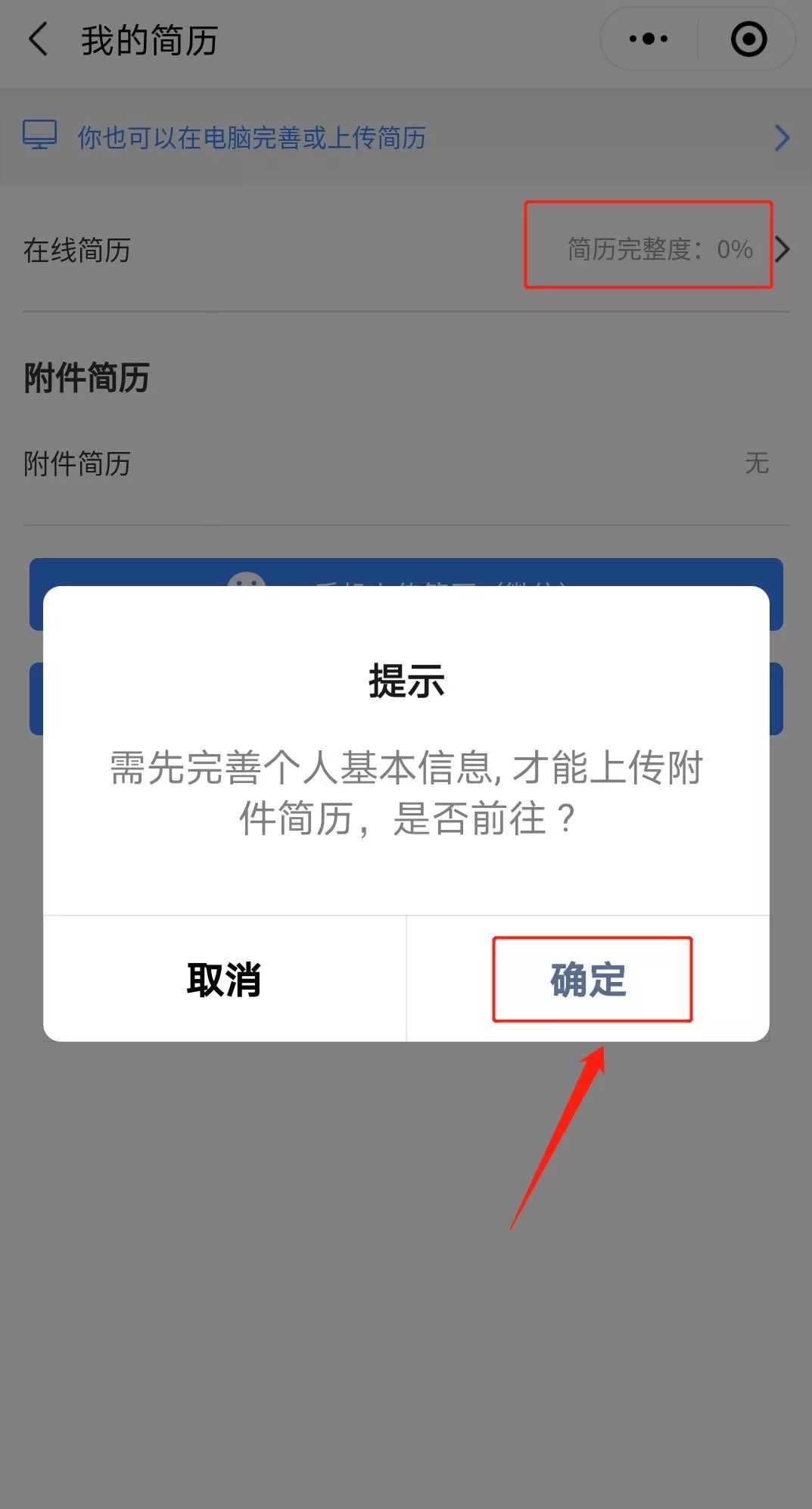Tap 确定 to confirm the prompt
The image size is (812, 1509).
coord(588,979)
